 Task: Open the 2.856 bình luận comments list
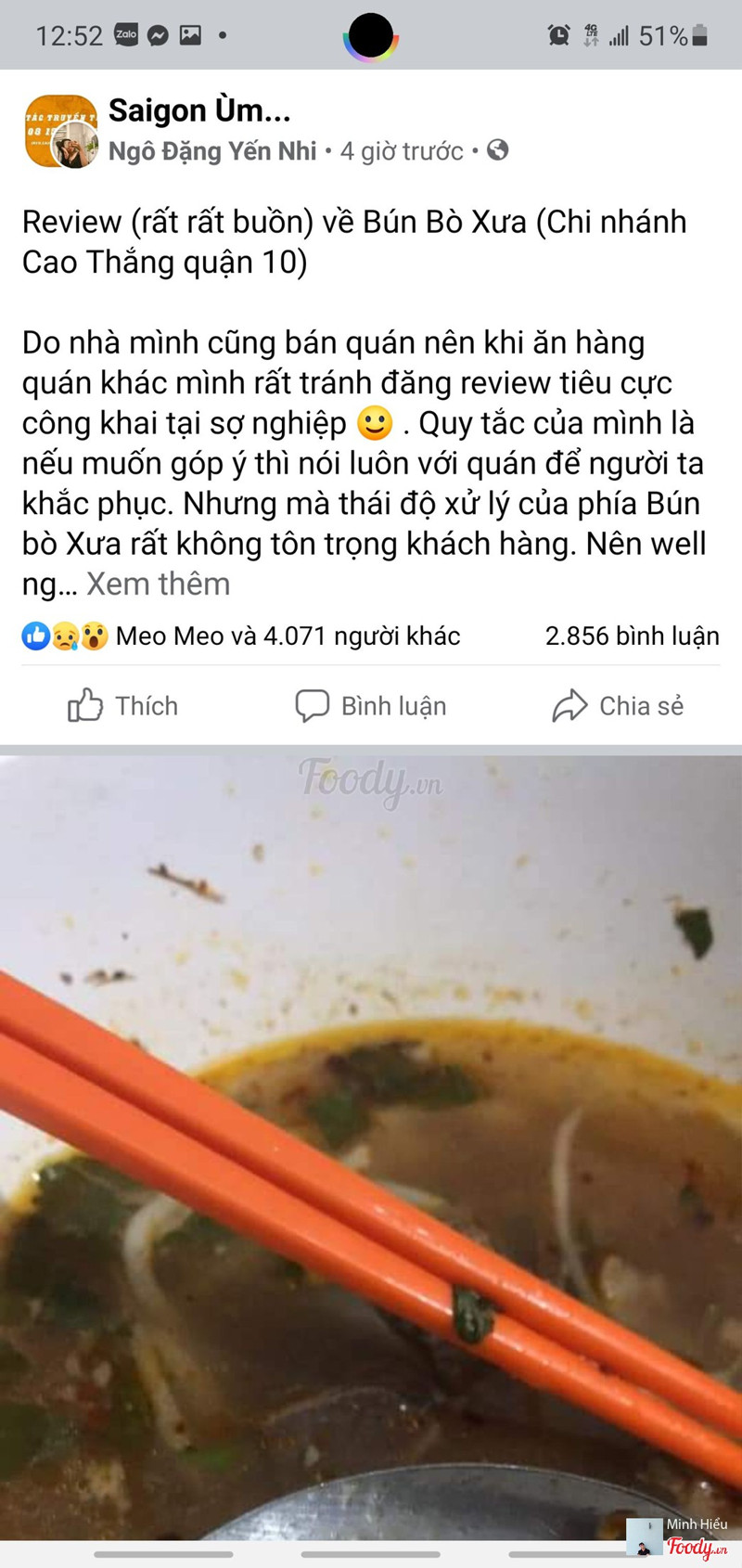click(x=632, y=636)
